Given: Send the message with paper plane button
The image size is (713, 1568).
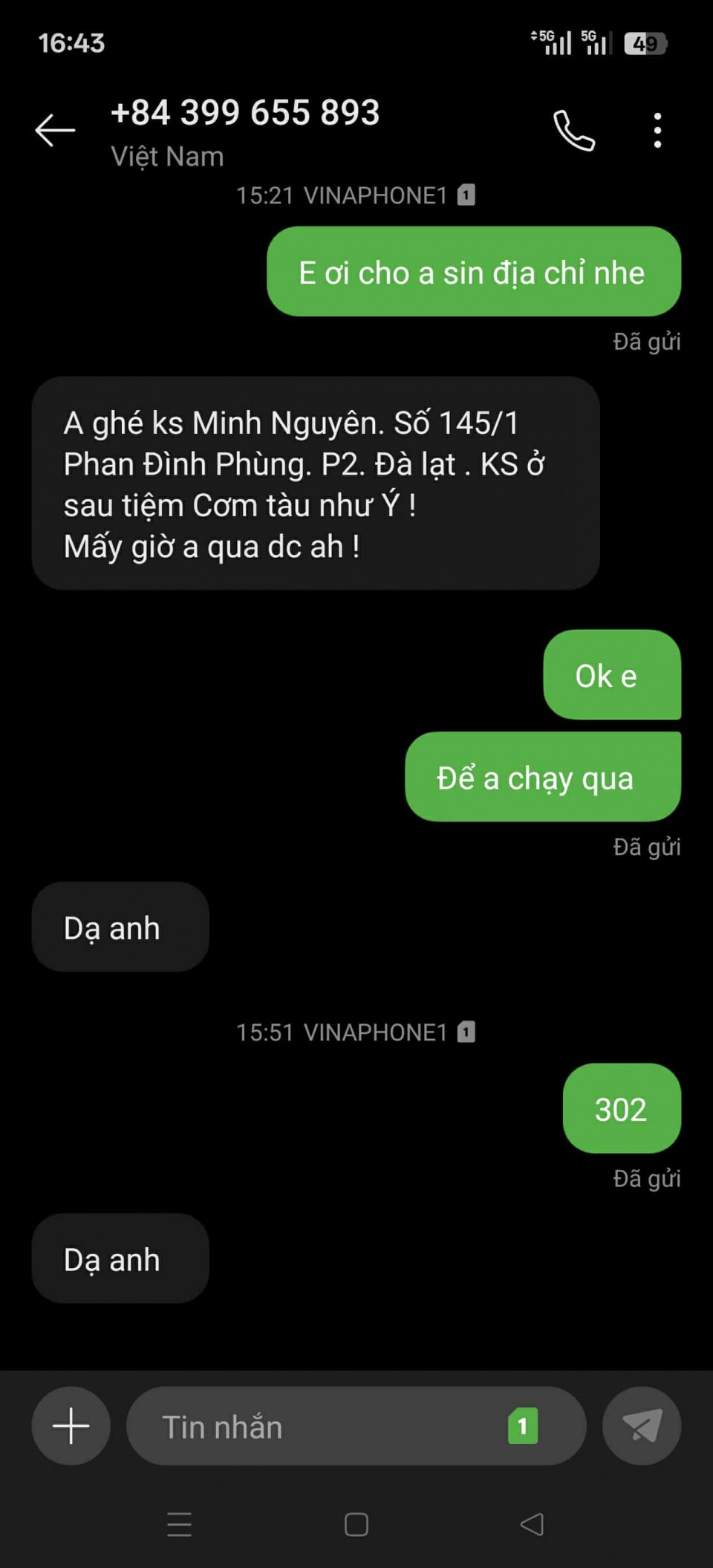Looking at the screenshot, I should pyautogui.click(x=642, y=1425).
